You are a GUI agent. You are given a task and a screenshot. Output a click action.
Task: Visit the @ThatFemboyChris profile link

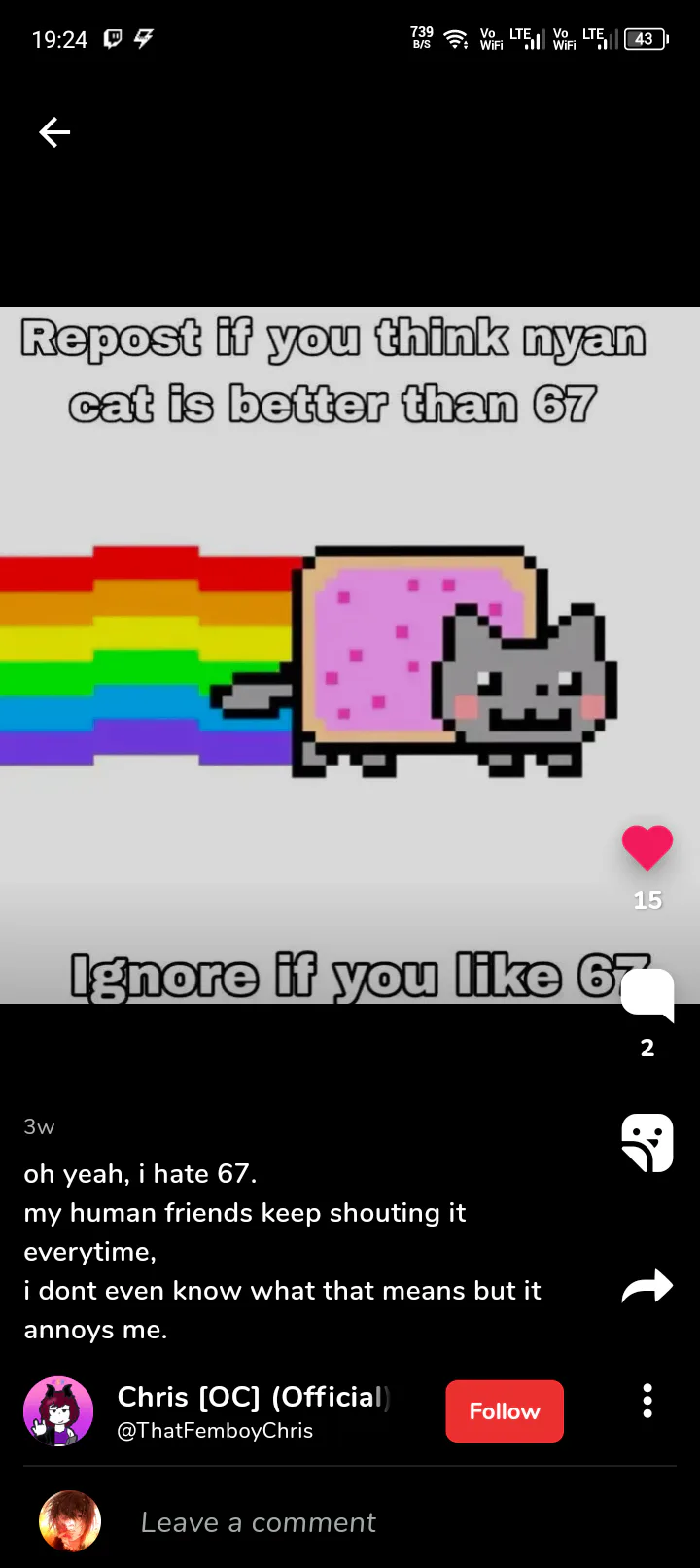click(215, 1431)
